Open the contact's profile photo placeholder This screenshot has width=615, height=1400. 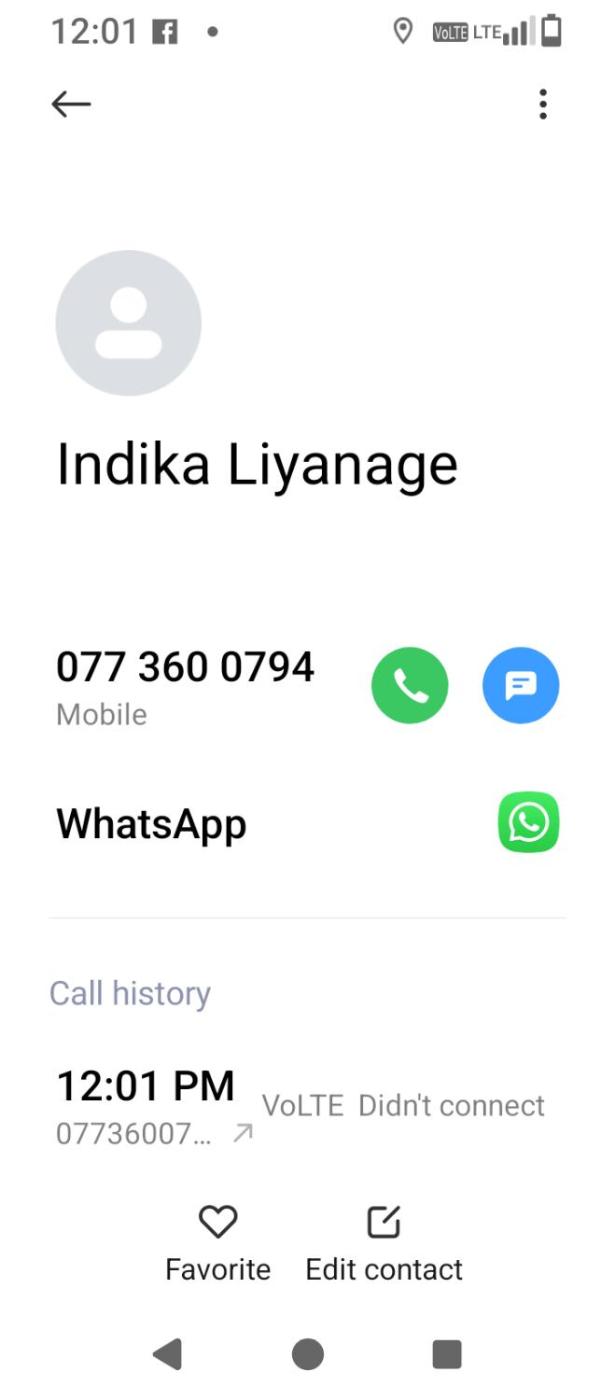pyautogui.click(x=128, y=323)
